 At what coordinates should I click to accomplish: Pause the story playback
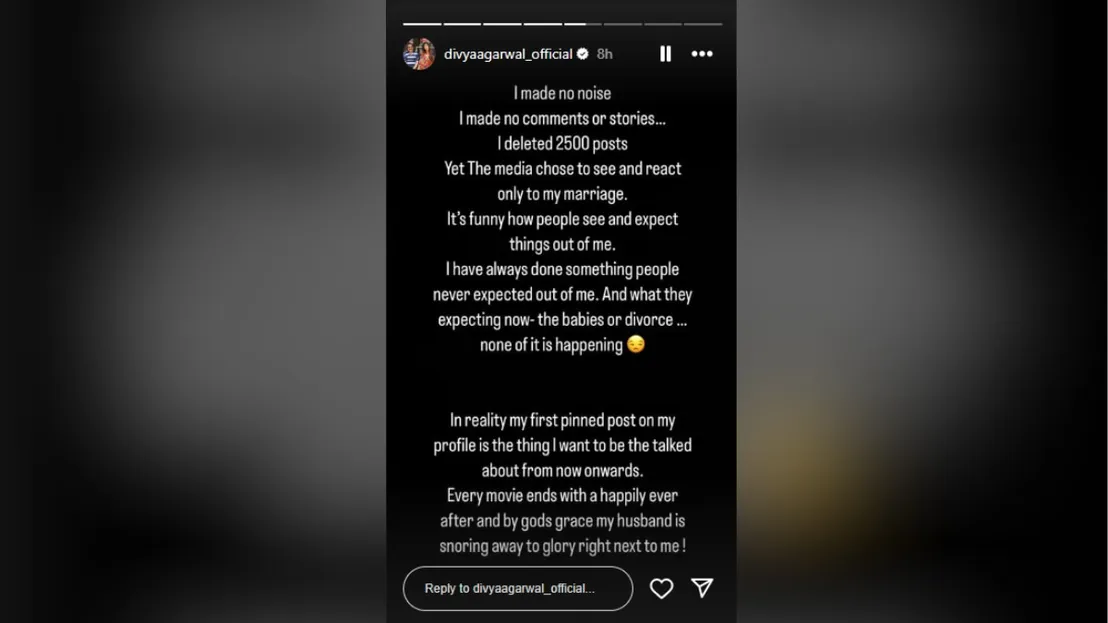[665, 54]
